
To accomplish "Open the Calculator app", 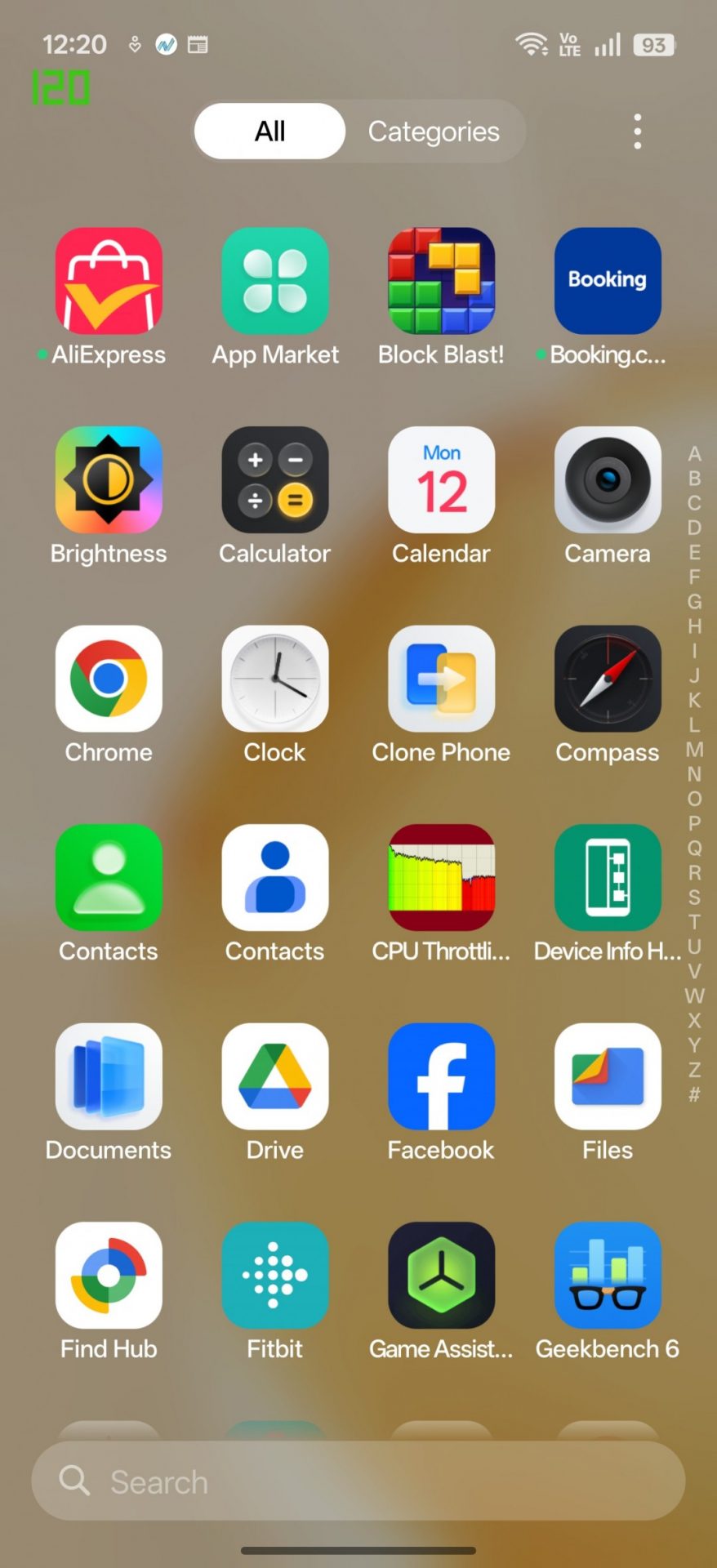I will pyautogui.click(x=275, y=480).
